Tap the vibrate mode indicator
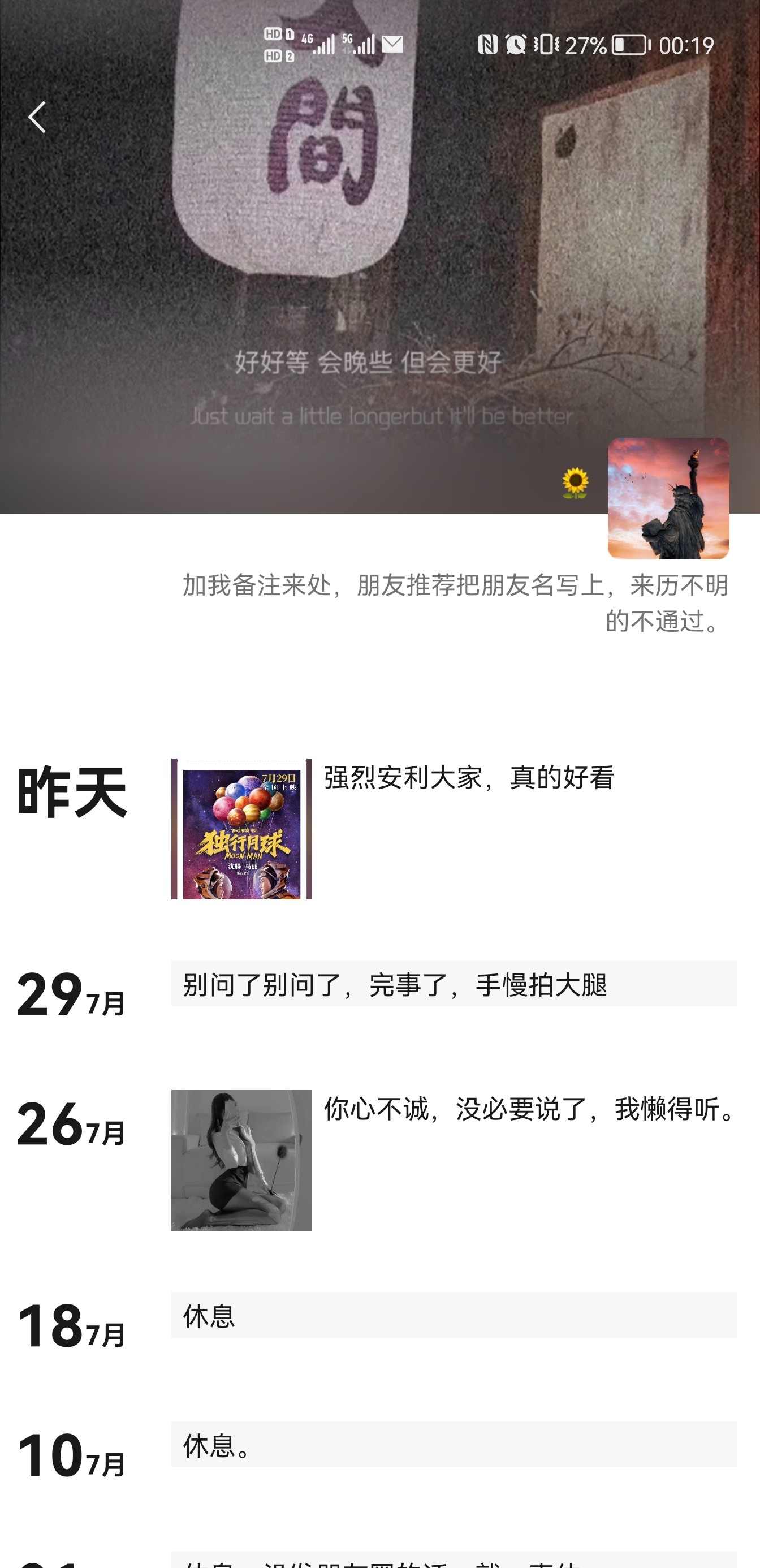 tap(547, 45)
